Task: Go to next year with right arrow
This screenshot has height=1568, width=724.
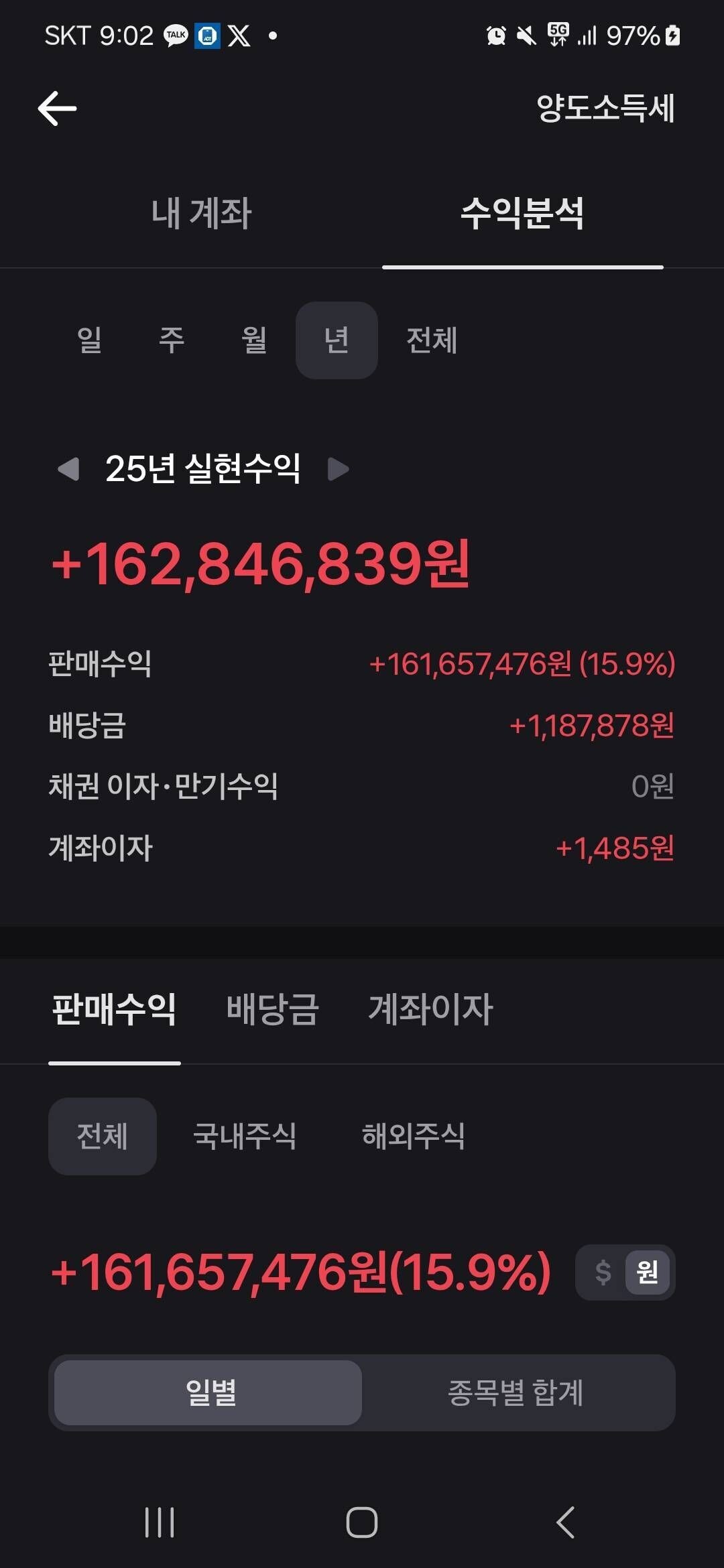Action: (339, 469)
